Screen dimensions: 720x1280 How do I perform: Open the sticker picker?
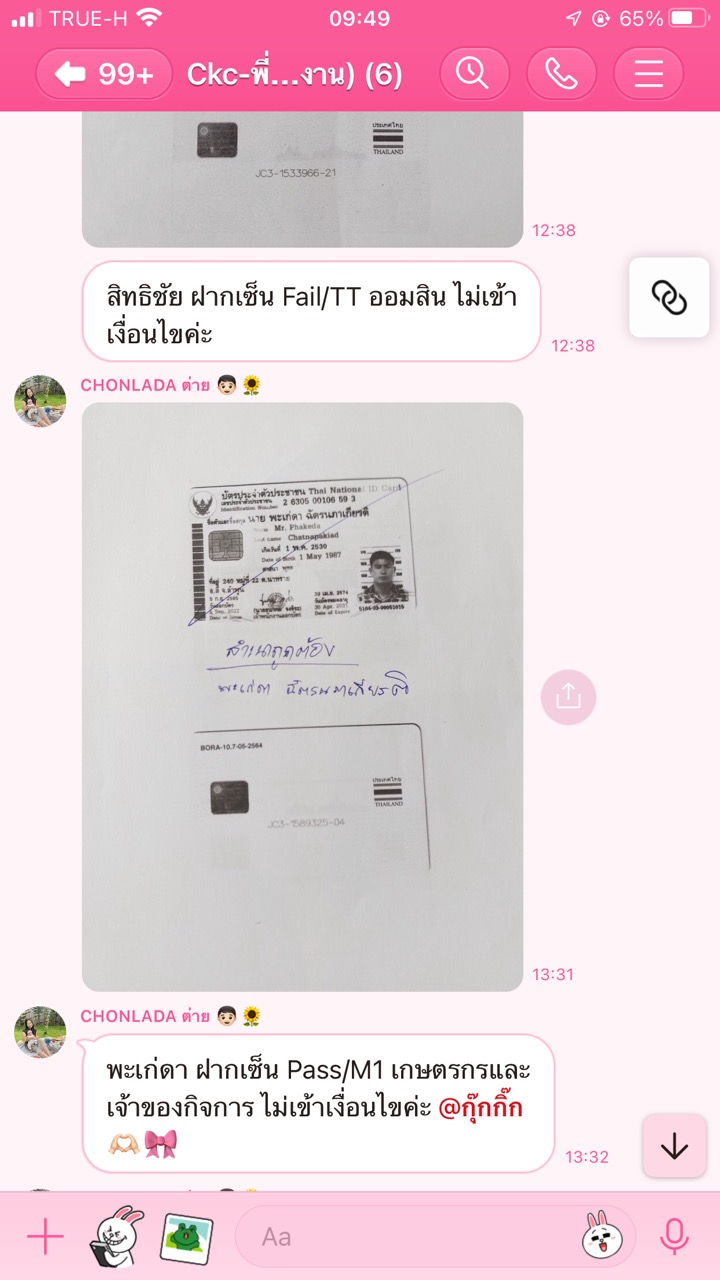(x=603, y=1237)
